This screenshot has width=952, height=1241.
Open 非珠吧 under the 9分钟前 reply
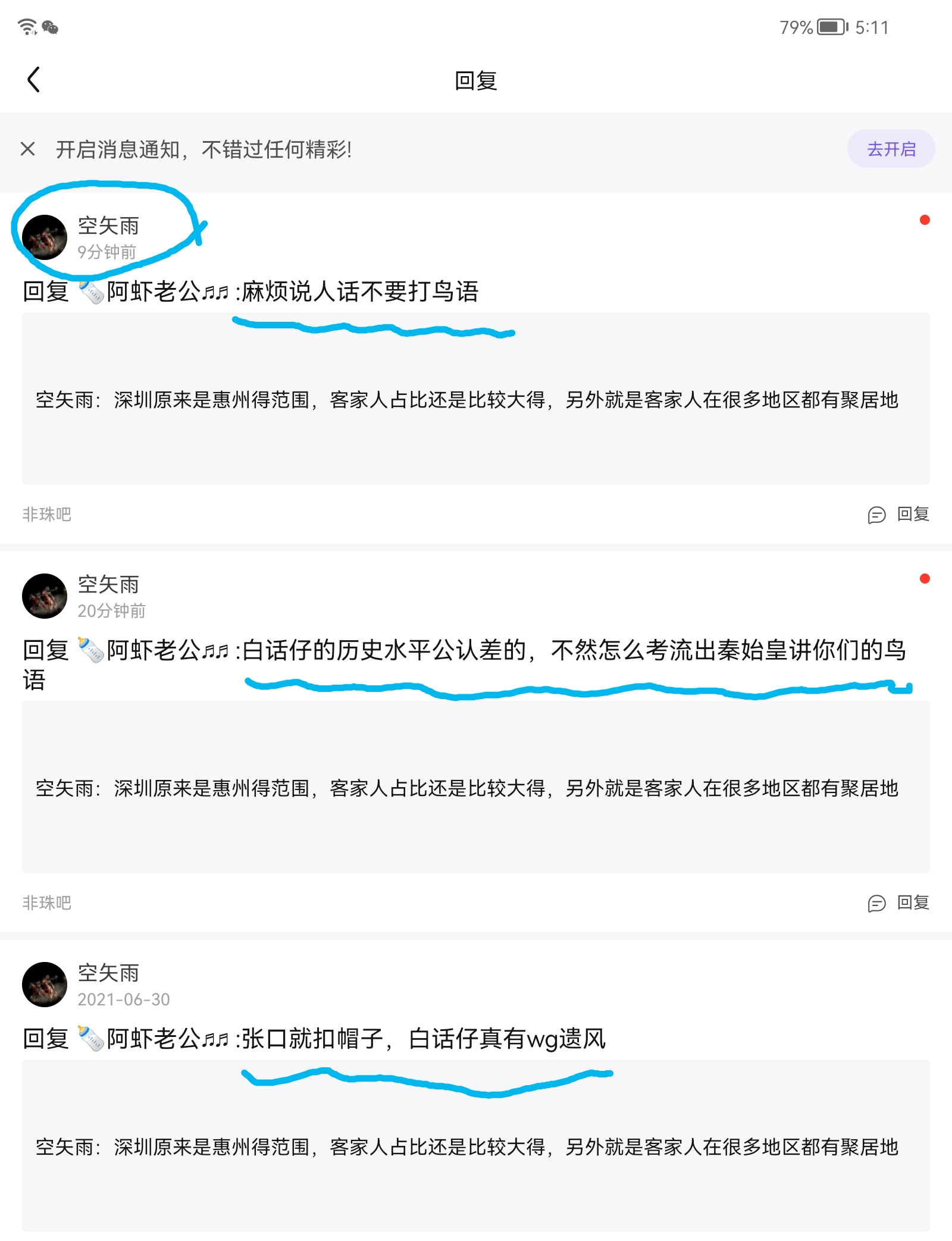pos(47,515)
